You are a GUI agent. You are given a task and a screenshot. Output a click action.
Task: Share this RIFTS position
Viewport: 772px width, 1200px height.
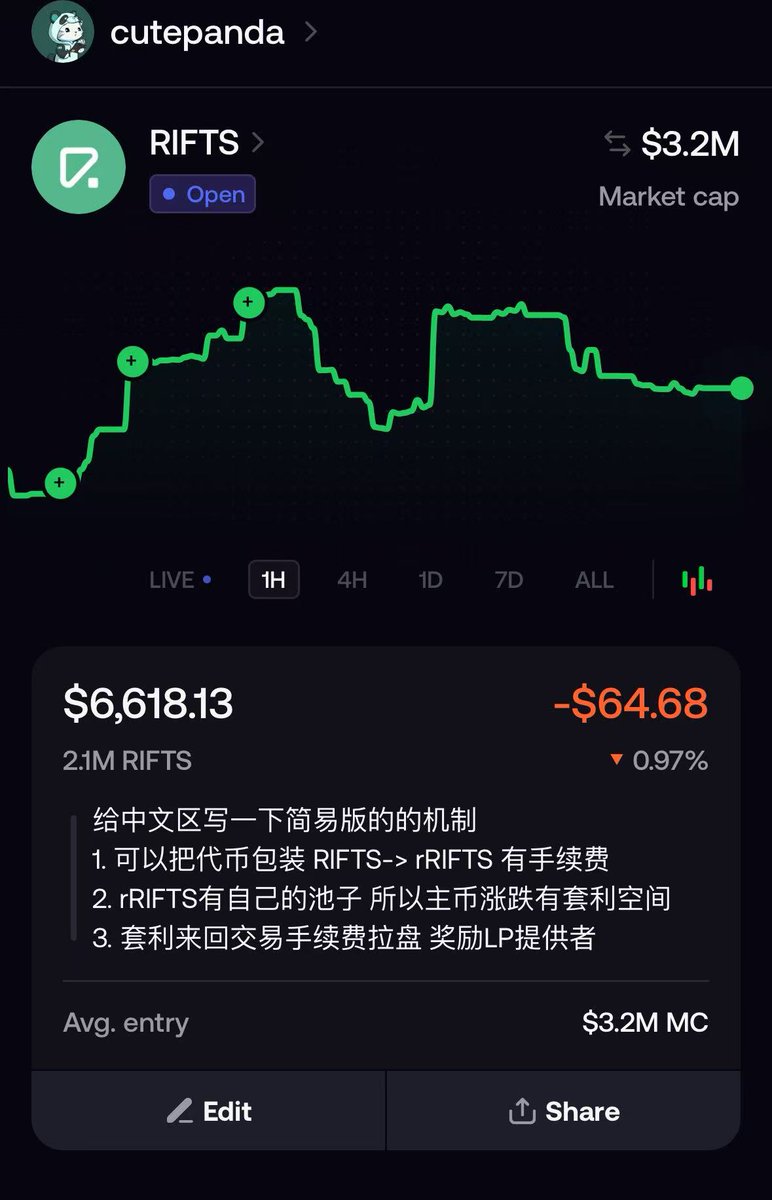564,1111
